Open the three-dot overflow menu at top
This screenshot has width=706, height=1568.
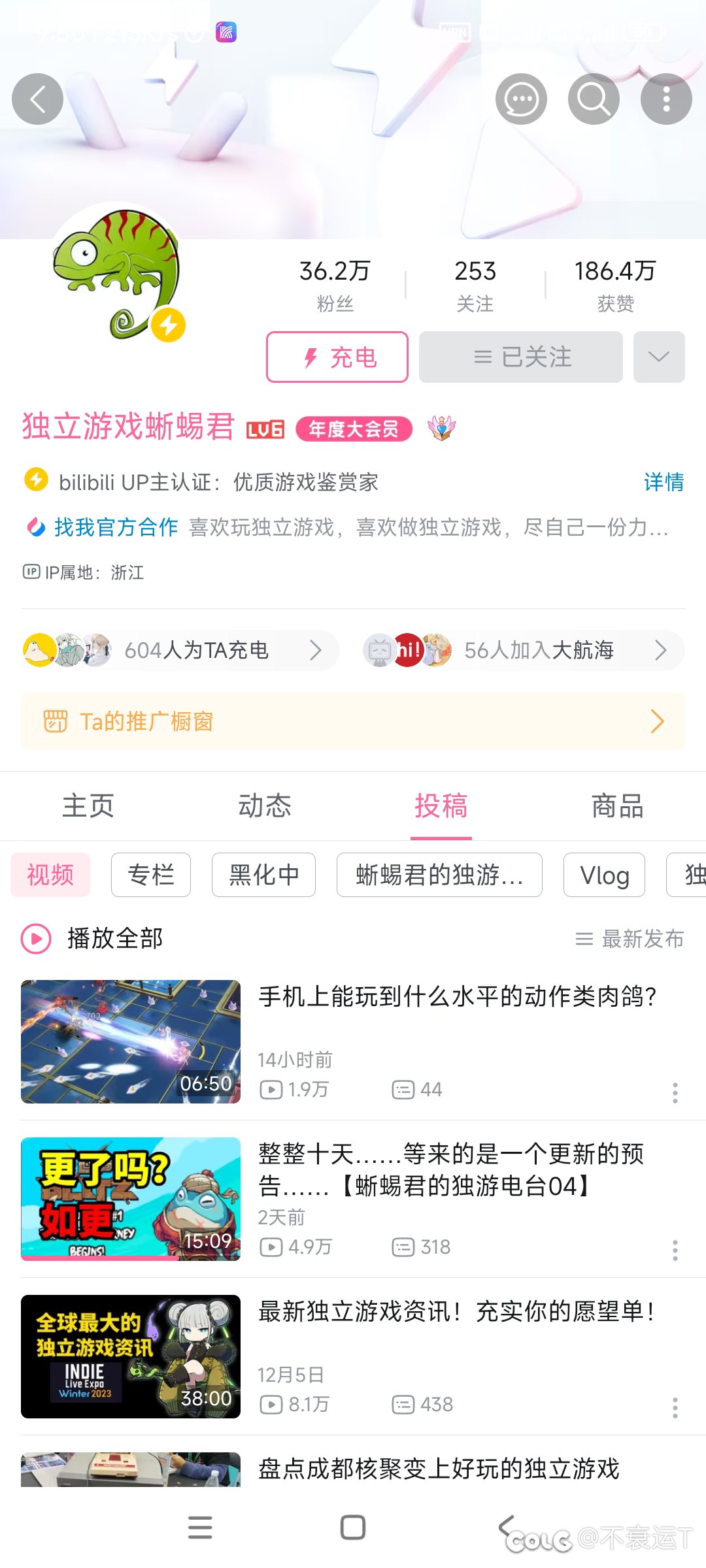click(x=666, y=99)
